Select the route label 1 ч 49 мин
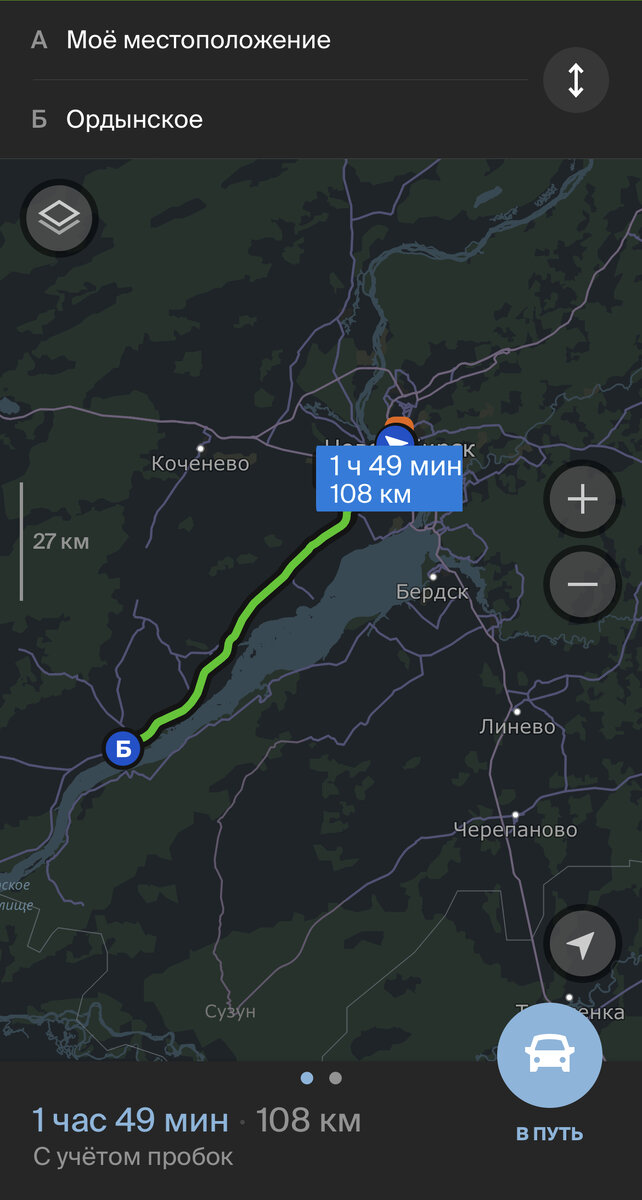This screenshot has width=642, height=1200. coord(390,479)
